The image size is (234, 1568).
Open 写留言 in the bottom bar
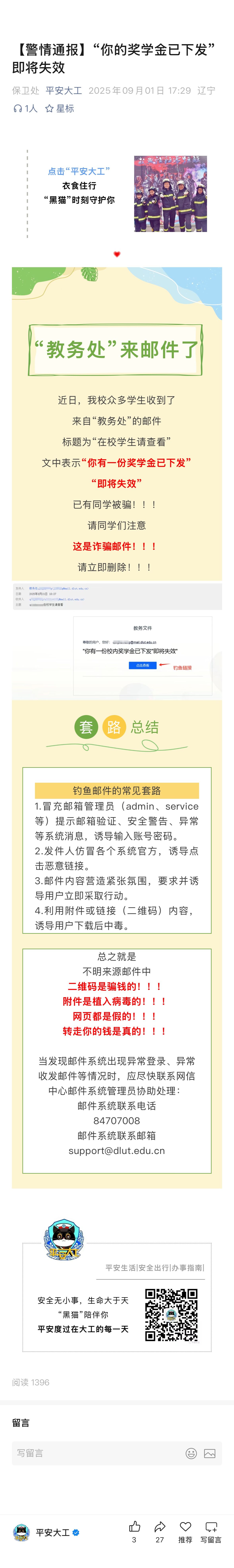(x=211, y=1527)
